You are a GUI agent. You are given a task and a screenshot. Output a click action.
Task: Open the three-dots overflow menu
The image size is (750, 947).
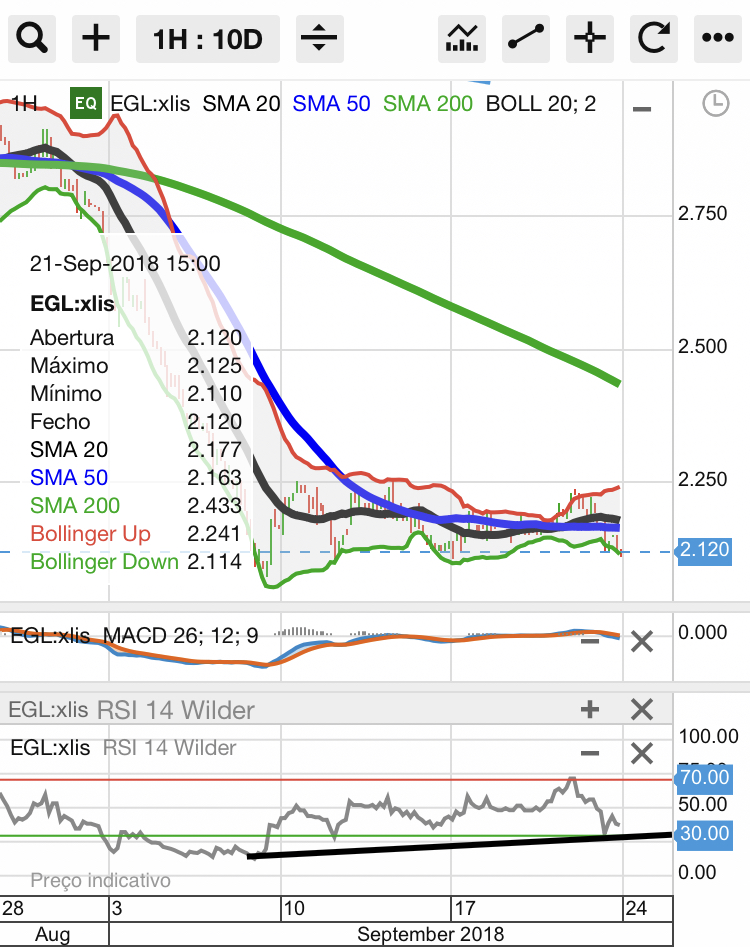(x=717, y=39)
